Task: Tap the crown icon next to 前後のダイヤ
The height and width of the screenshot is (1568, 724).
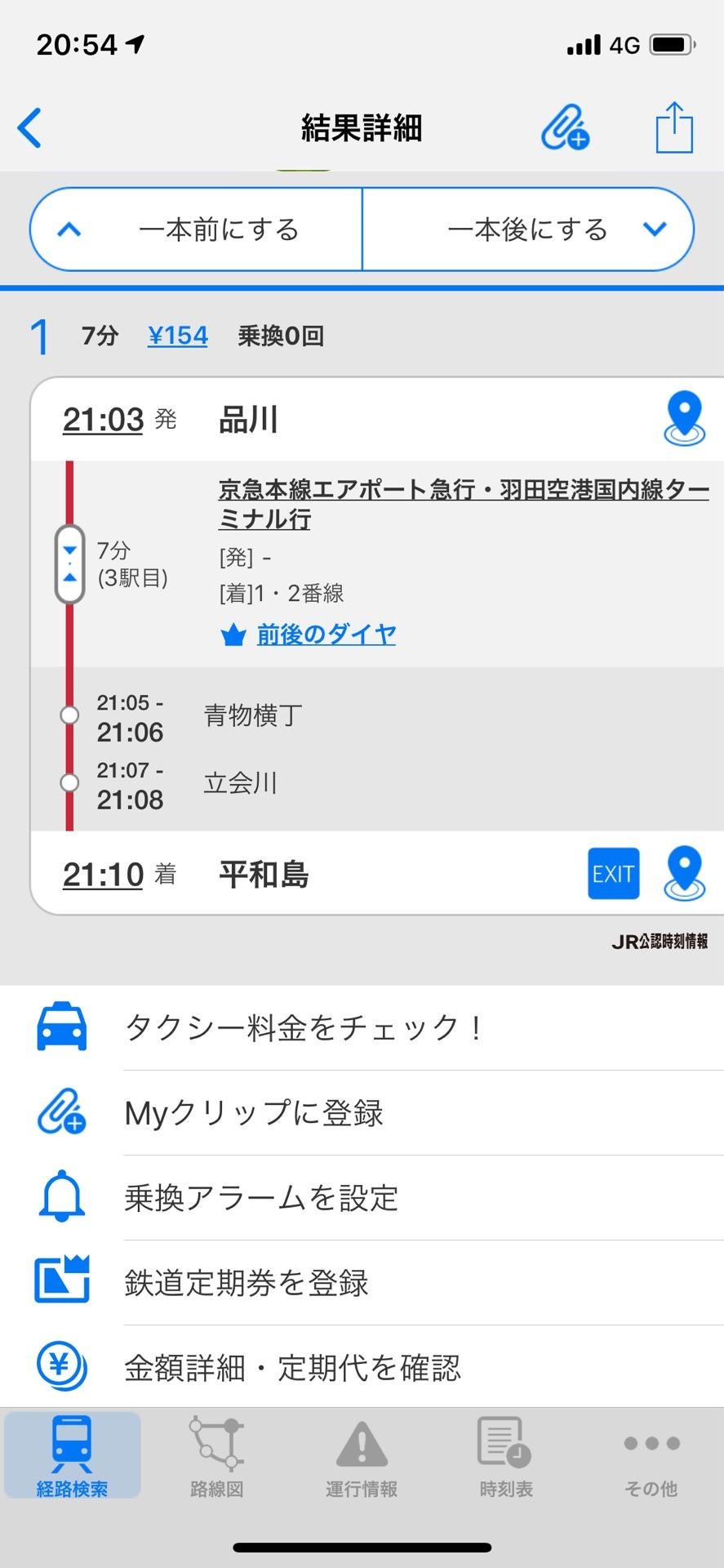Action: (232, 634)
